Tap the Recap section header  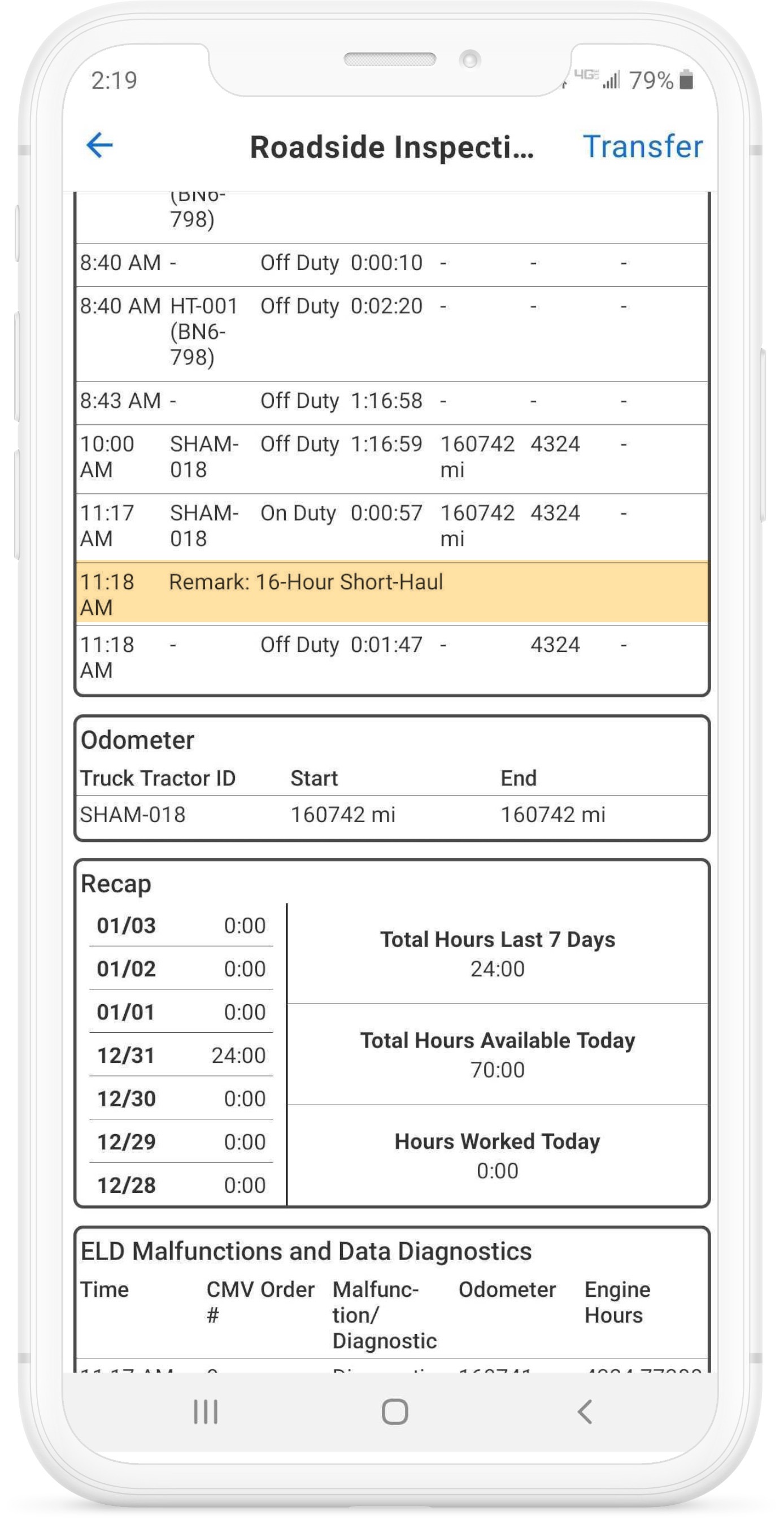[116, 883]
